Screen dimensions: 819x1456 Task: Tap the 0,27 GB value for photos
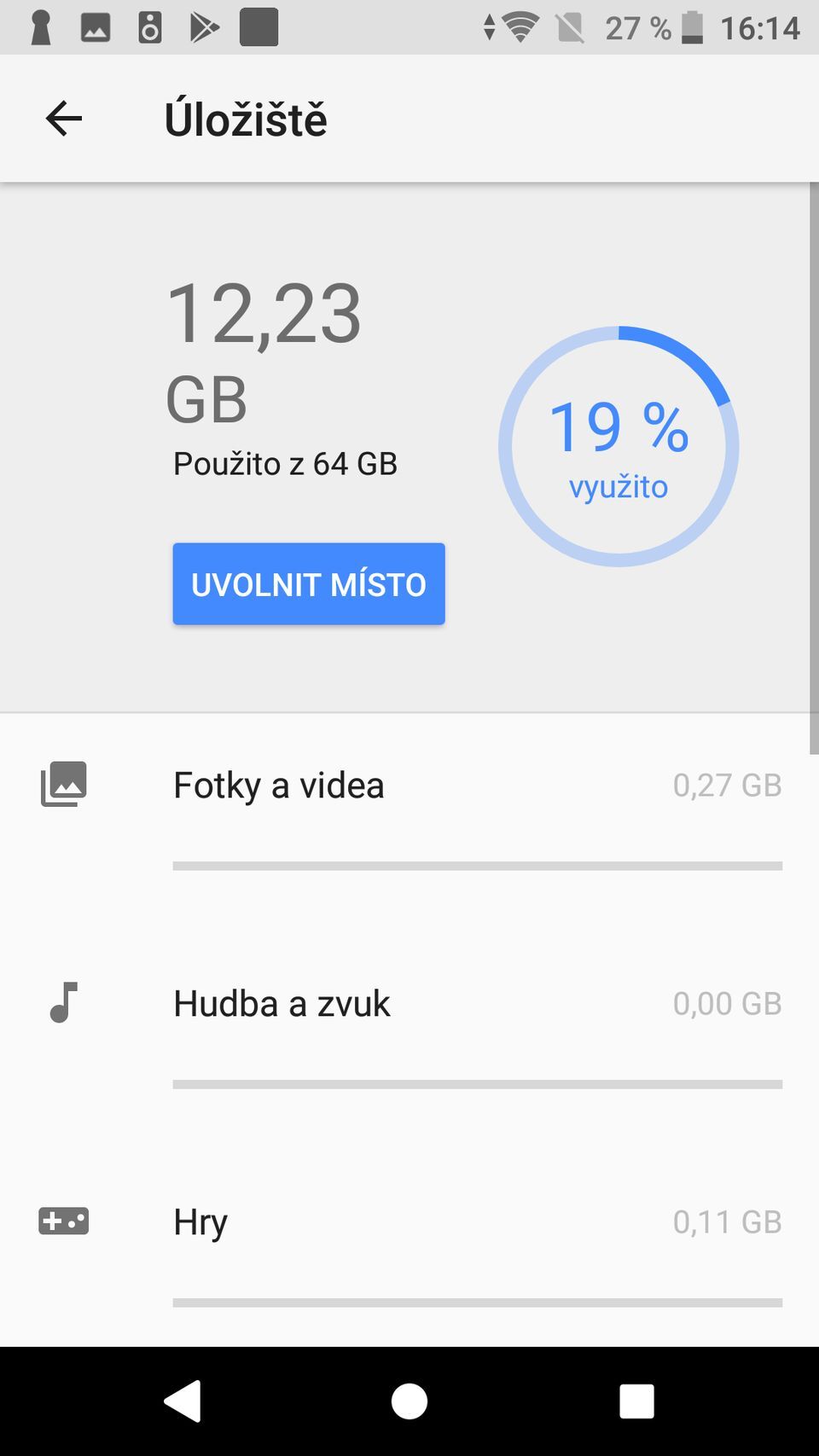coord(728,785)
